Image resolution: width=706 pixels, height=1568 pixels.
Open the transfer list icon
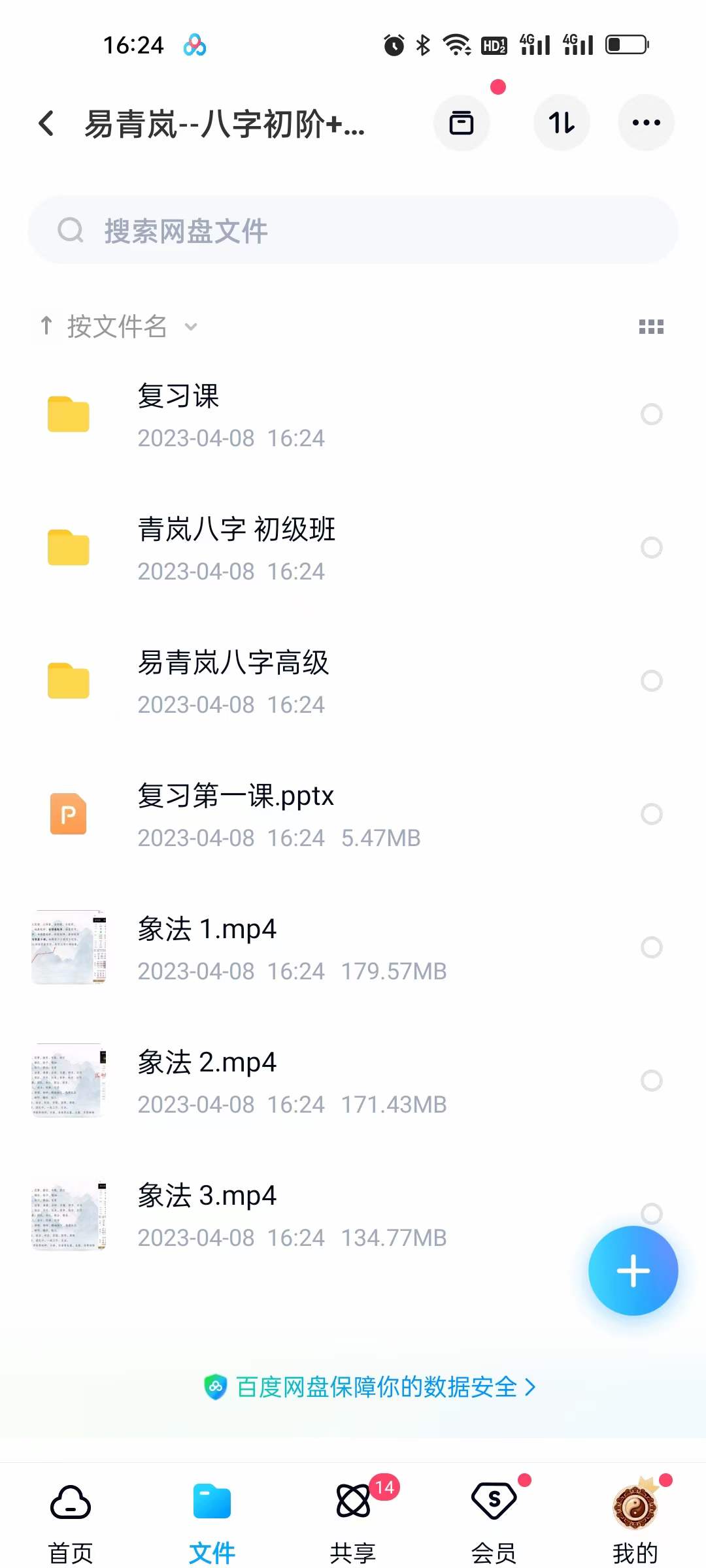(462, 123)
